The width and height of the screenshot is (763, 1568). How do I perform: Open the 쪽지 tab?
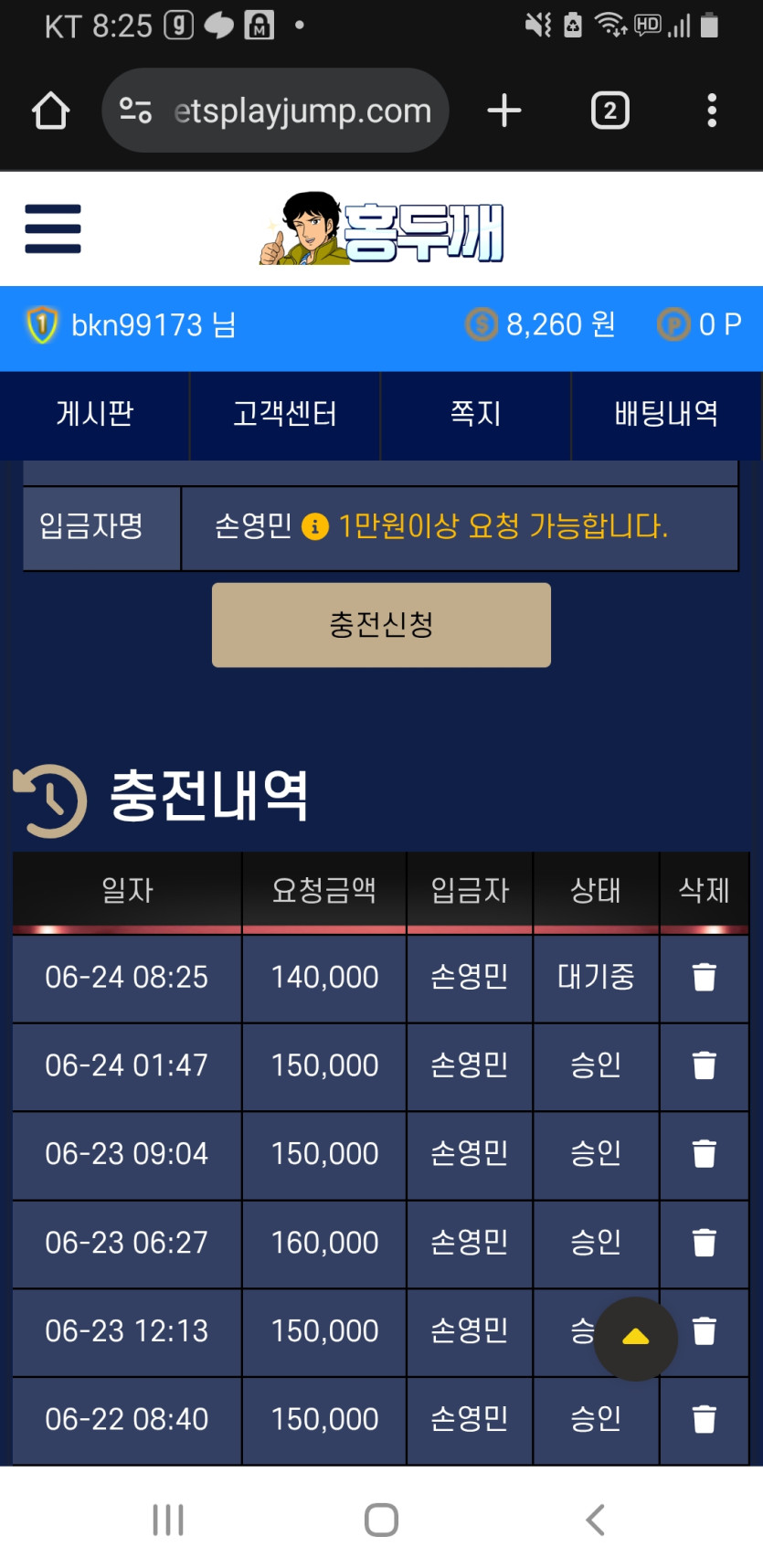[x=475, y=414]
